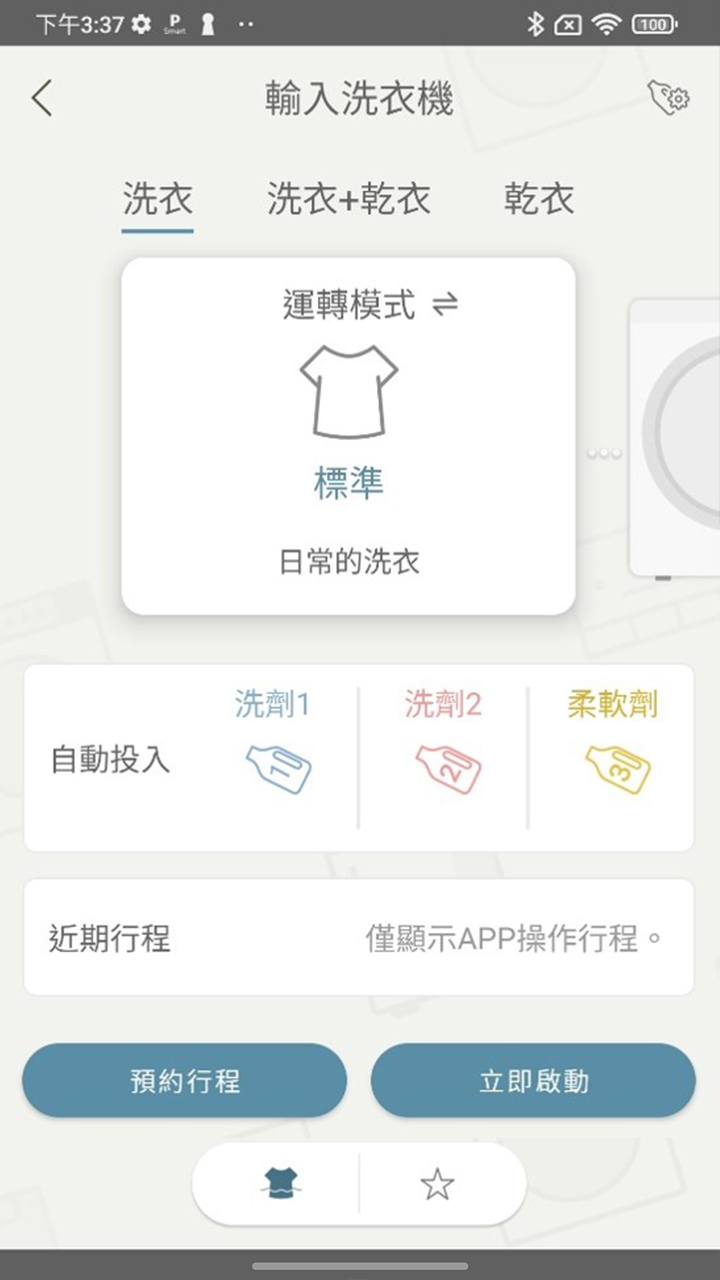This screenshot has width=720, height=1280.
Task: Expand the 標準 washing mode card
Action: click(348, 478)
